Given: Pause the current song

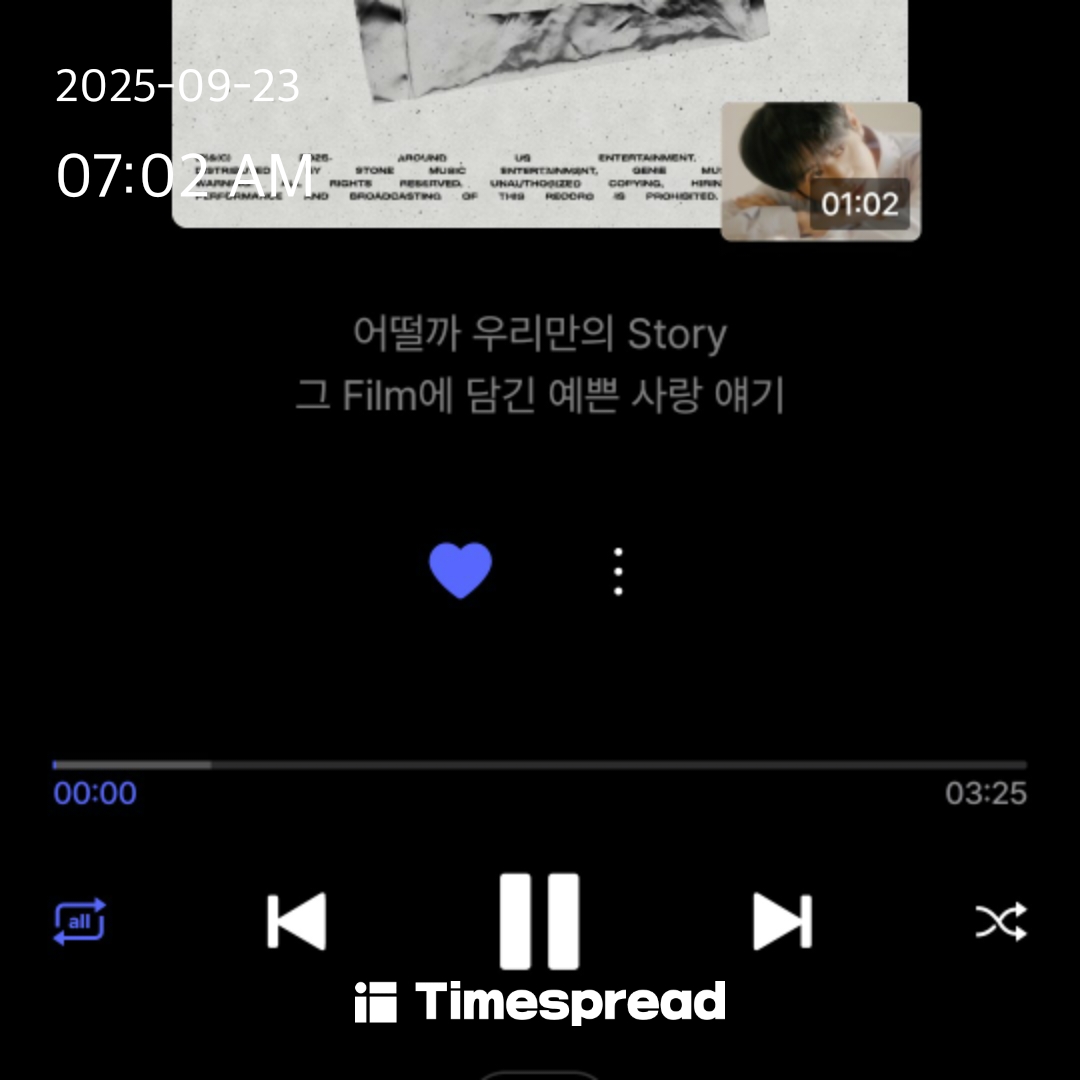Looking at the screenshot, I should click(539, 921).
